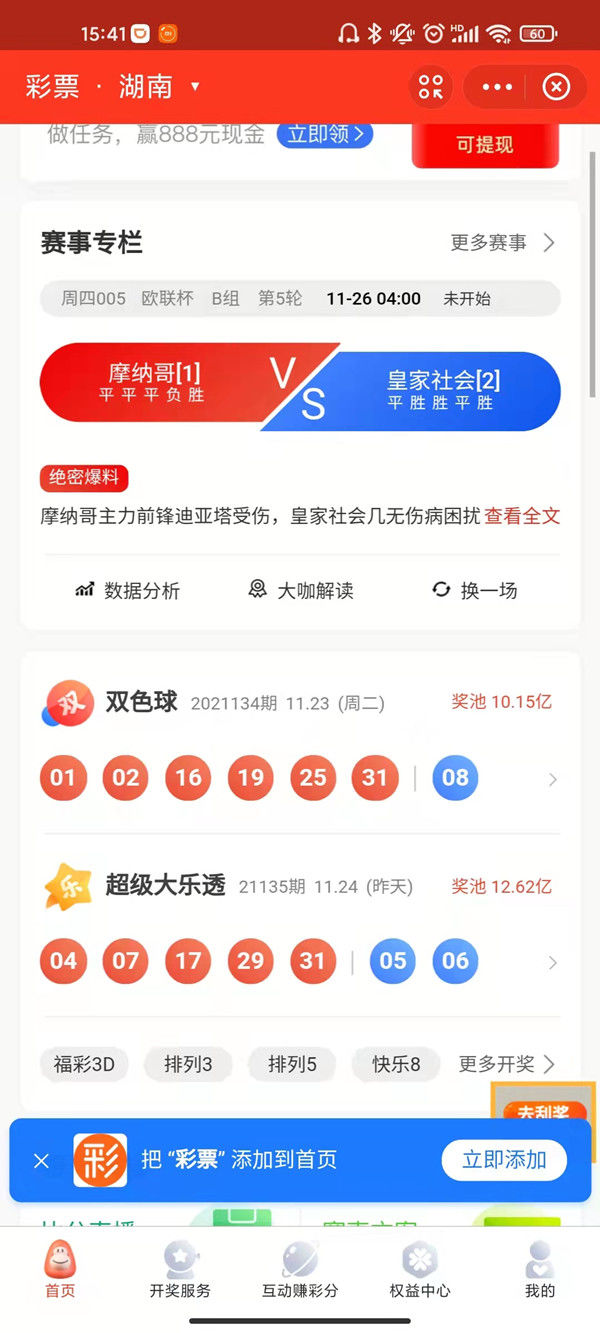The image size is (600, 1333).
Task: Select the 快乐8 chip
Action: 396,1064
